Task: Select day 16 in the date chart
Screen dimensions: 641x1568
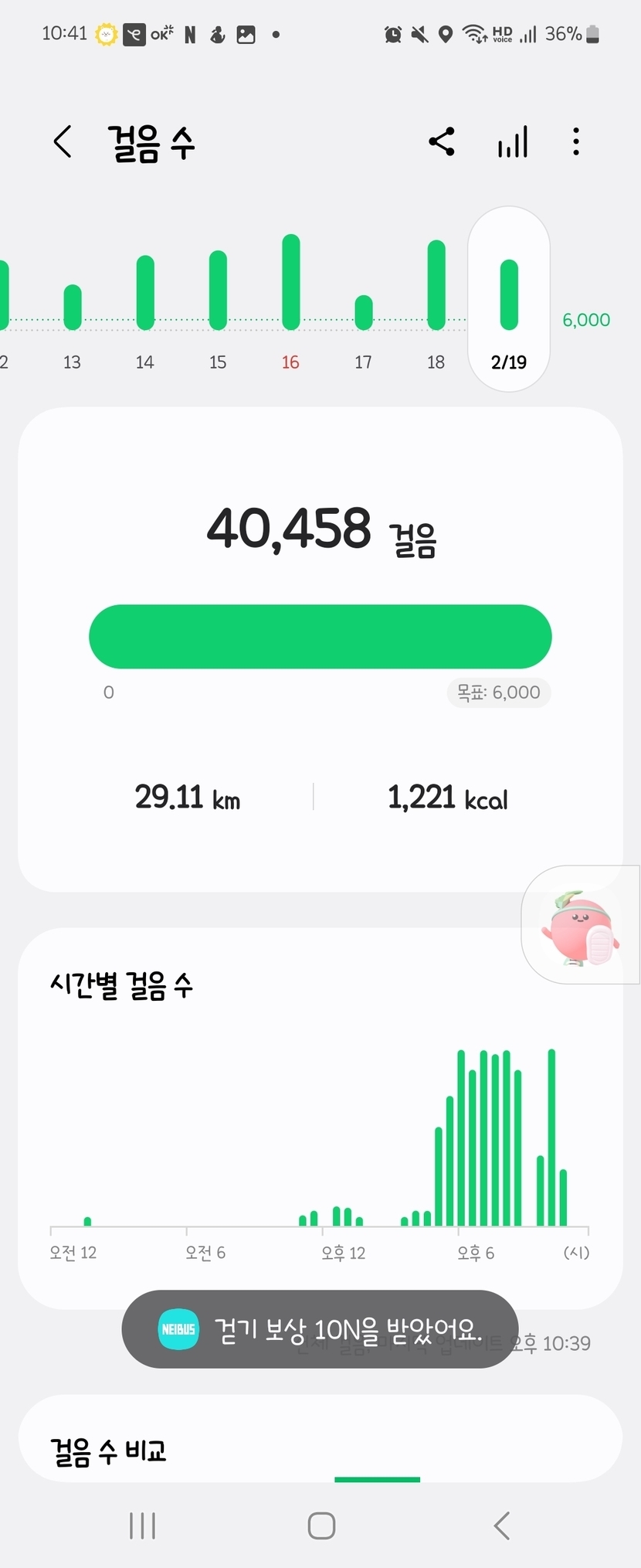Action: (290, 309)
